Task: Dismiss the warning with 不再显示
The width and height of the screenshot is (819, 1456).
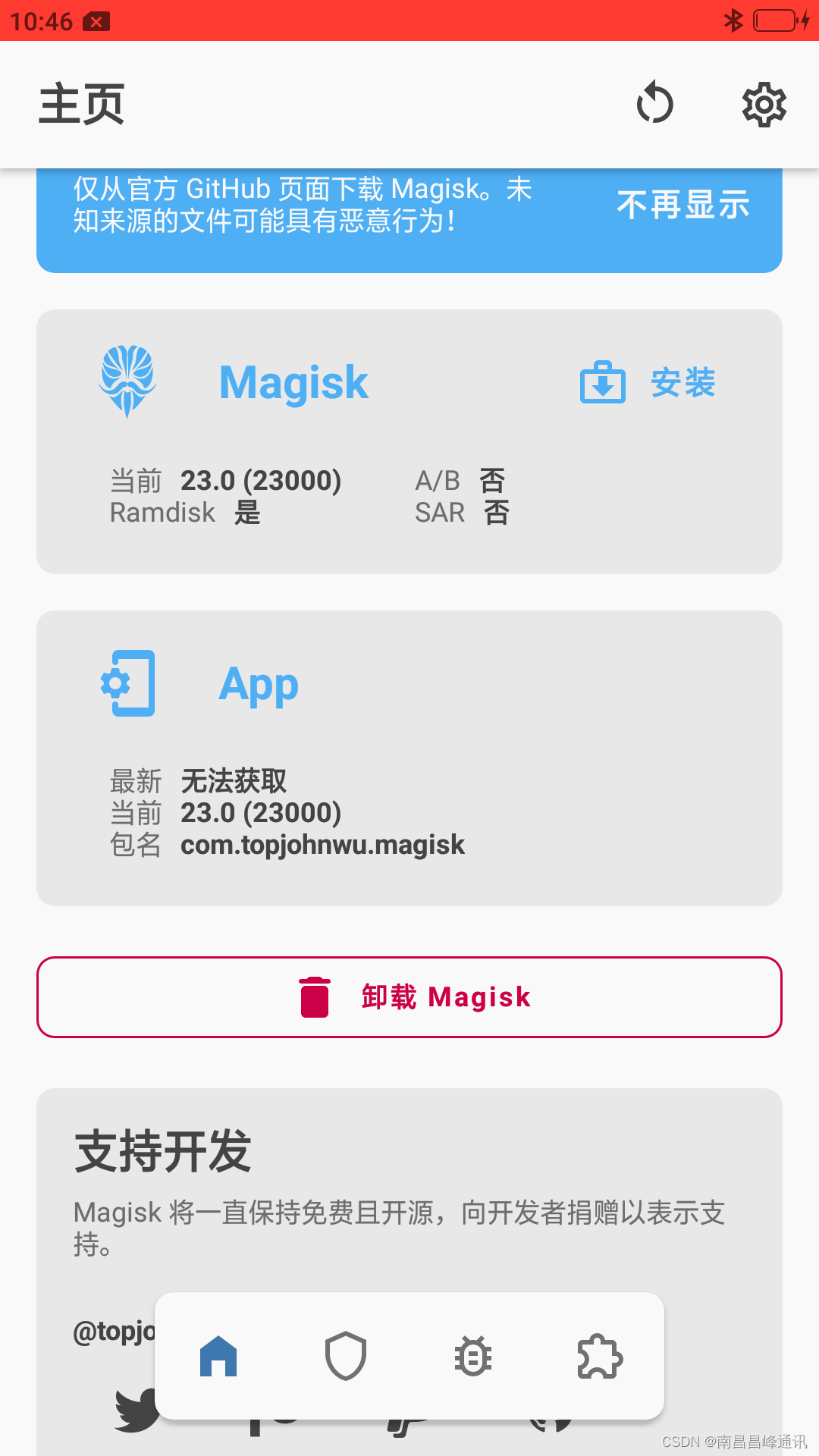Action: (x=683, y=205)
